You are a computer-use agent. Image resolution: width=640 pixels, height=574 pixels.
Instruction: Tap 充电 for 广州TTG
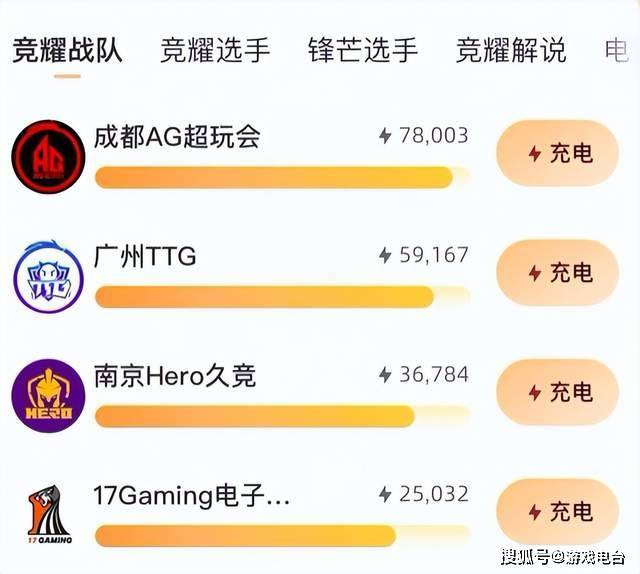(x=559, y=273)
